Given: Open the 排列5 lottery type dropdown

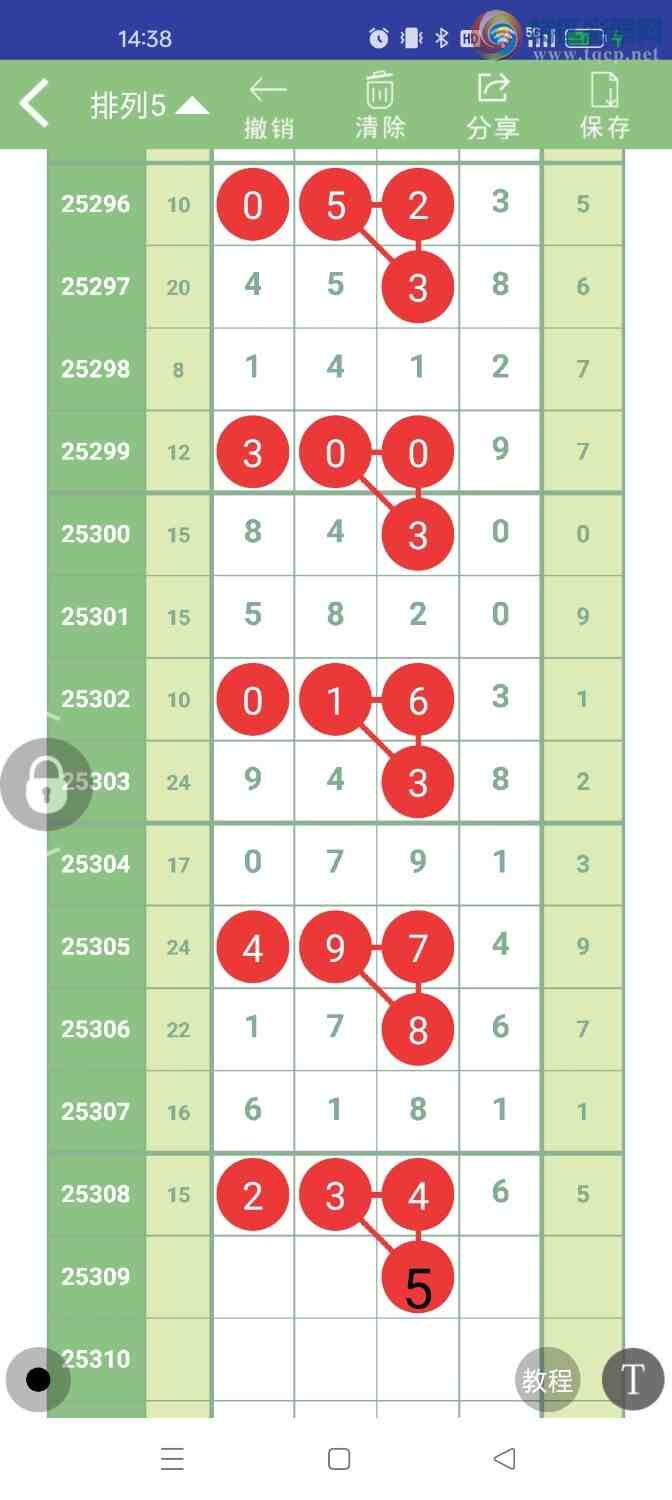Looking at the screenshot, I should [150, 105].
